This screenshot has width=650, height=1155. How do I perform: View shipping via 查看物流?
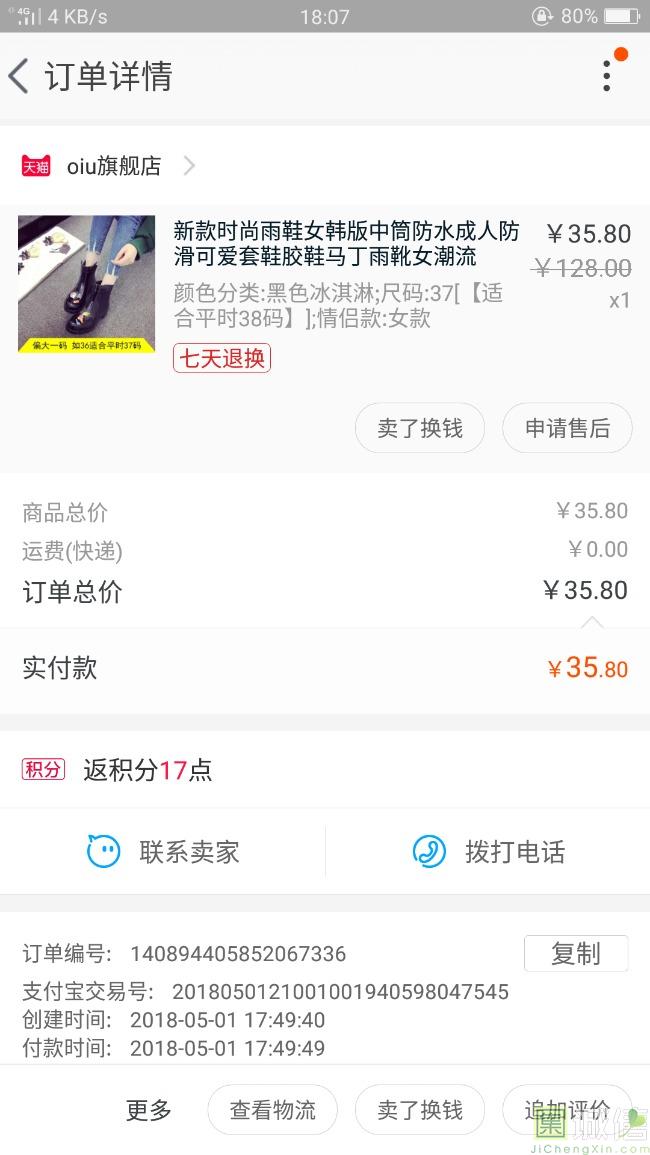(272, 1110)
